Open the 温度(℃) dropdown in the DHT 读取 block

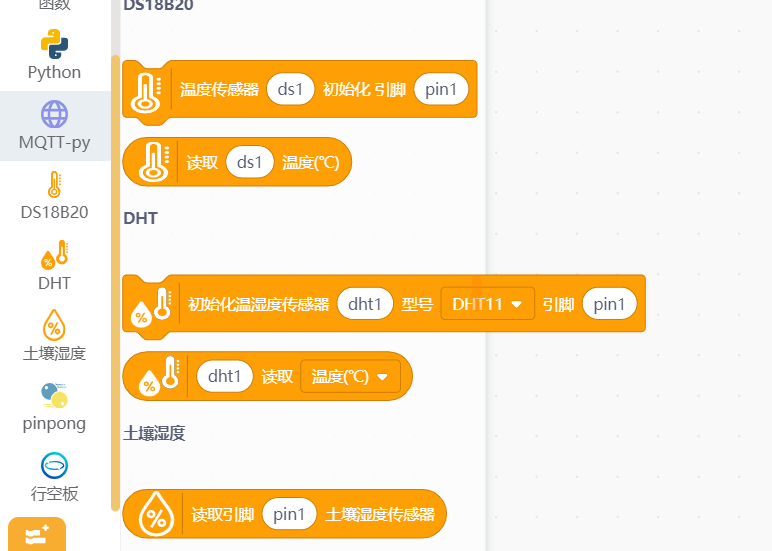(350, 376)
